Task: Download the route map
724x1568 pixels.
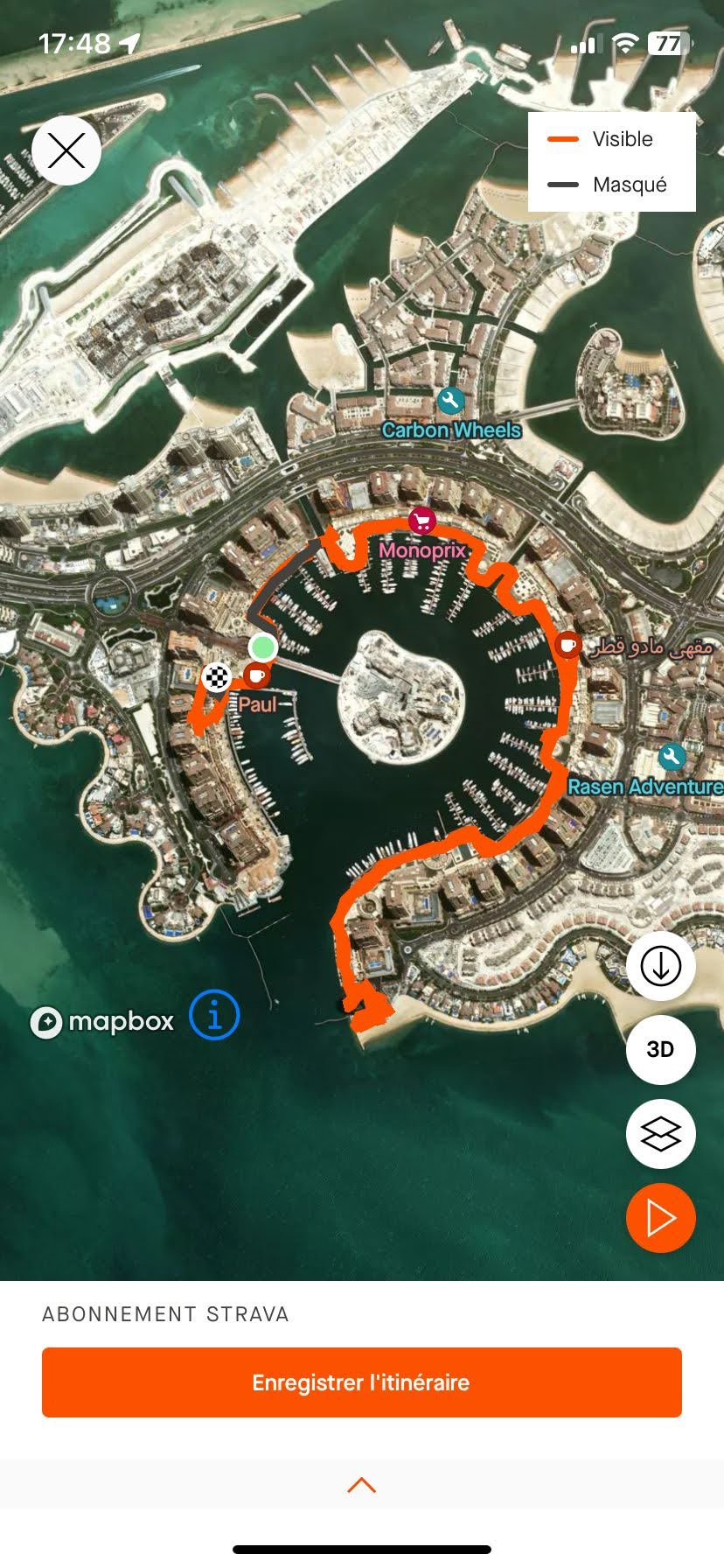Action: pyautogui.click(x=660, y=966)
